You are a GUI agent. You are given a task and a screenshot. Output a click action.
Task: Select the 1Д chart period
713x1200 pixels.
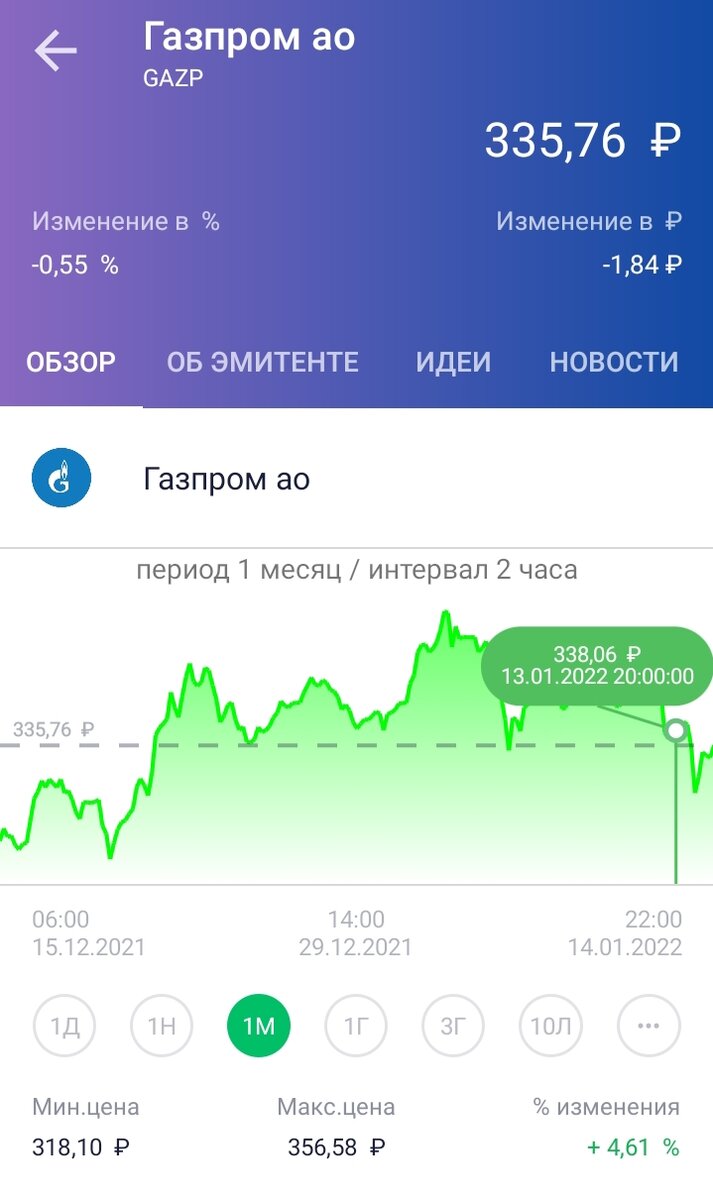(65, 1026)
